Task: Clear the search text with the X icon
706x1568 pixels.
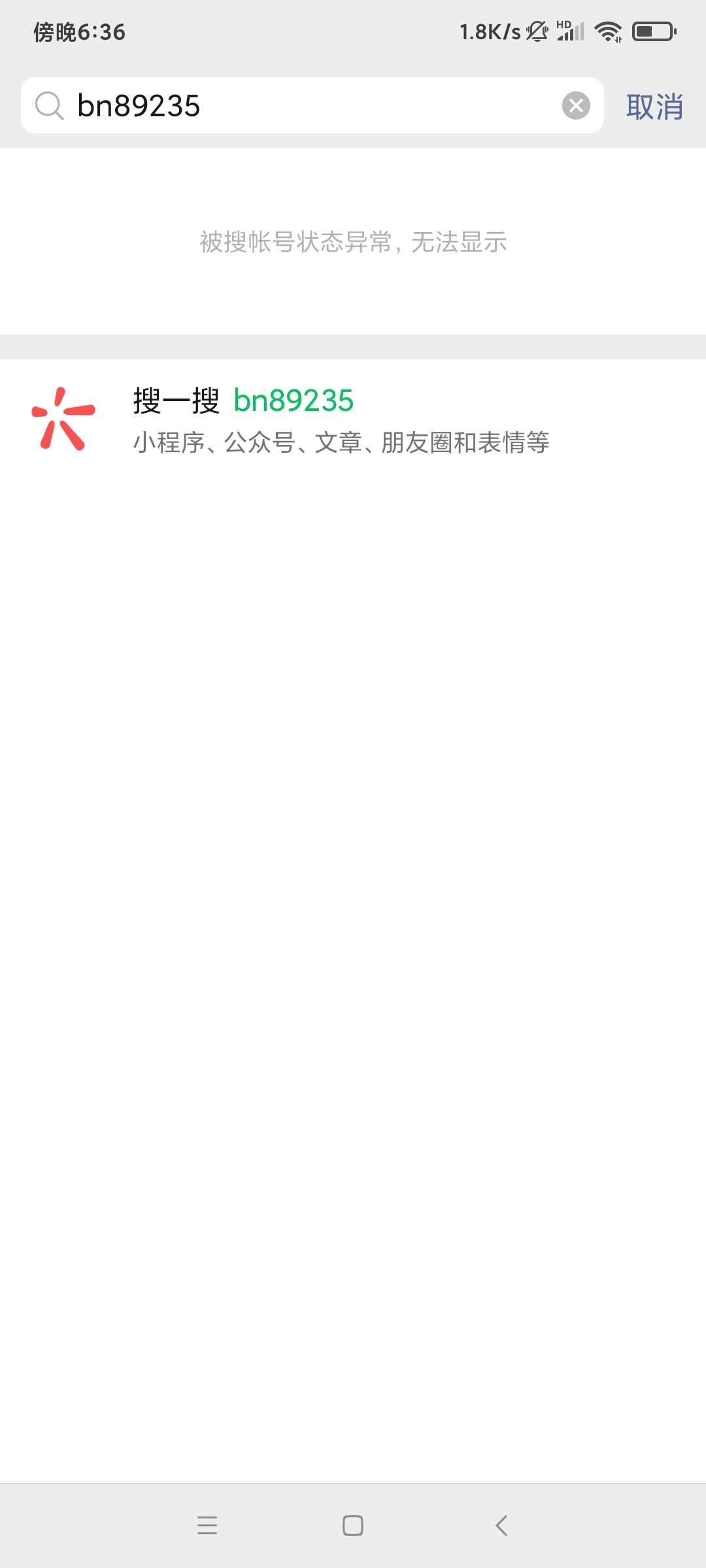Action: point(576,106)
